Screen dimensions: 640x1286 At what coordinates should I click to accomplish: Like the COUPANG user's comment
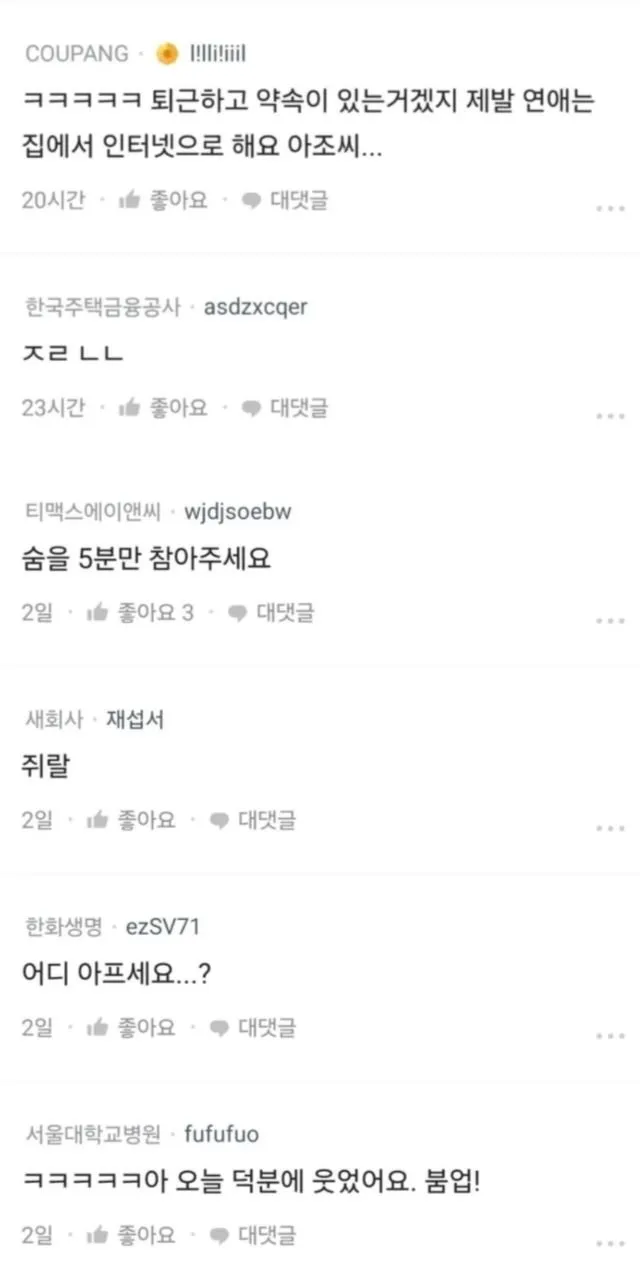click(x=163, y=201)
